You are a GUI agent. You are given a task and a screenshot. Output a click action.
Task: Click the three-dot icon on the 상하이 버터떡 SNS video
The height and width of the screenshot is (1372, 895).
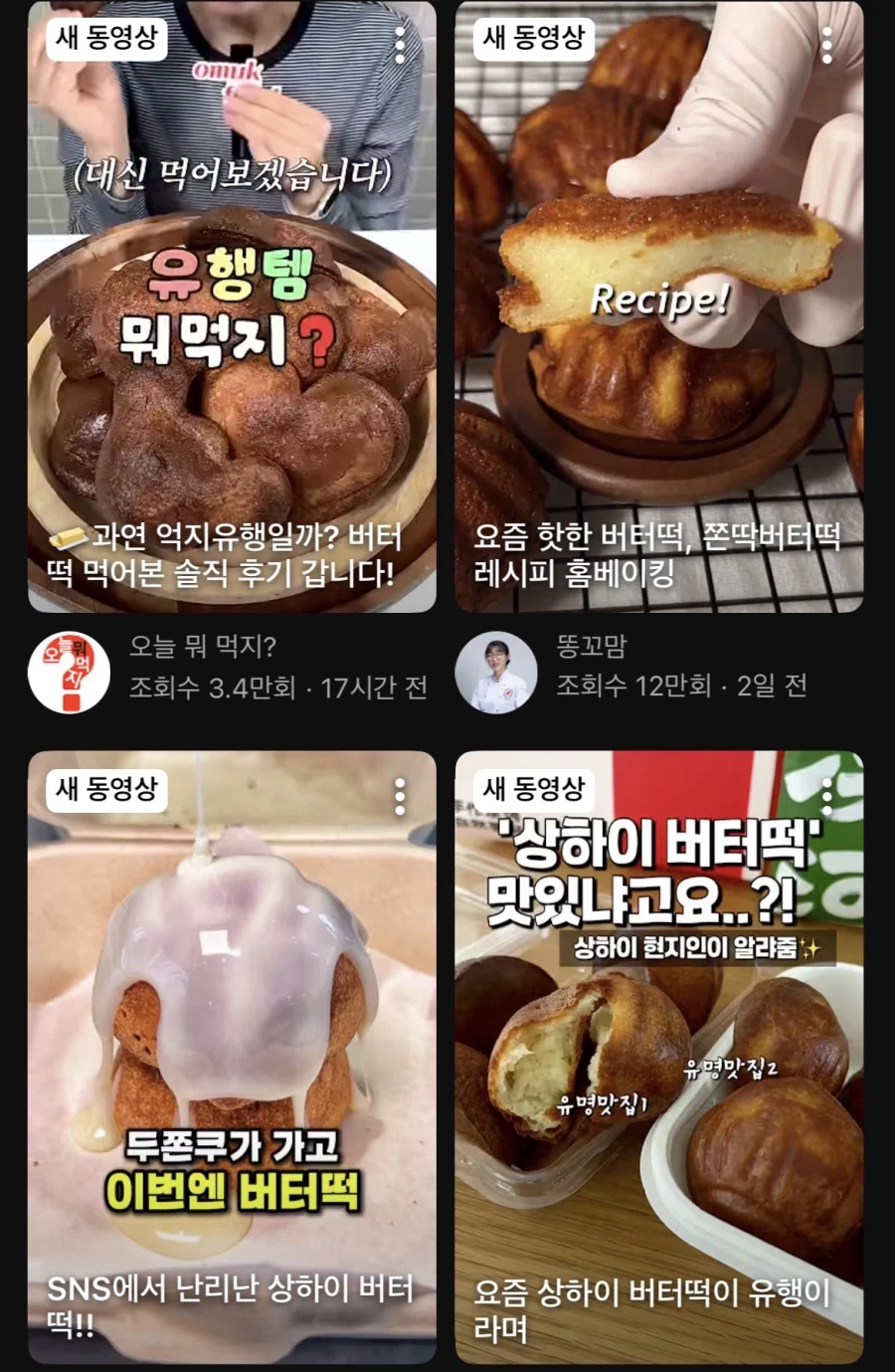tap(402, 794)
